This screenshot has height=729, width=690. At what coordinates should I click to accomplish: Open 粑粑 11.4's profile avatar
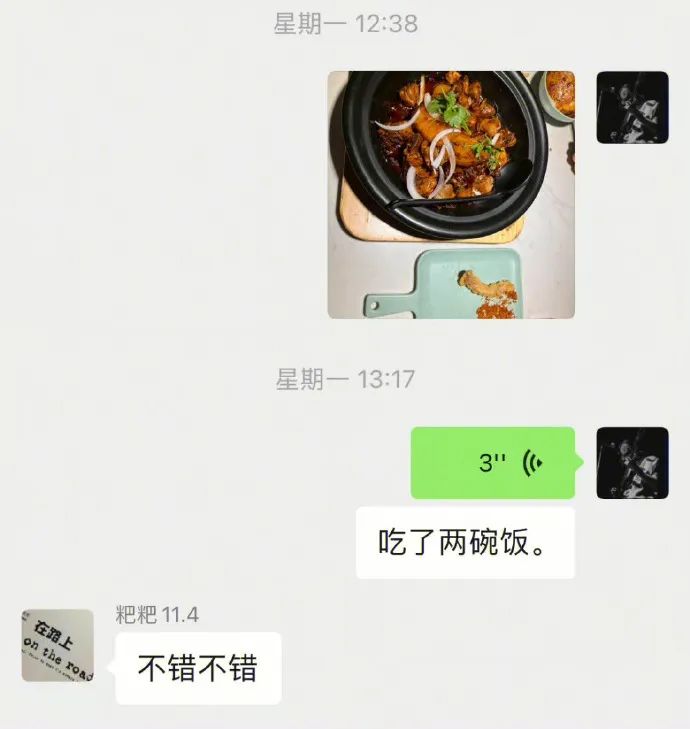tap(57, 645)
